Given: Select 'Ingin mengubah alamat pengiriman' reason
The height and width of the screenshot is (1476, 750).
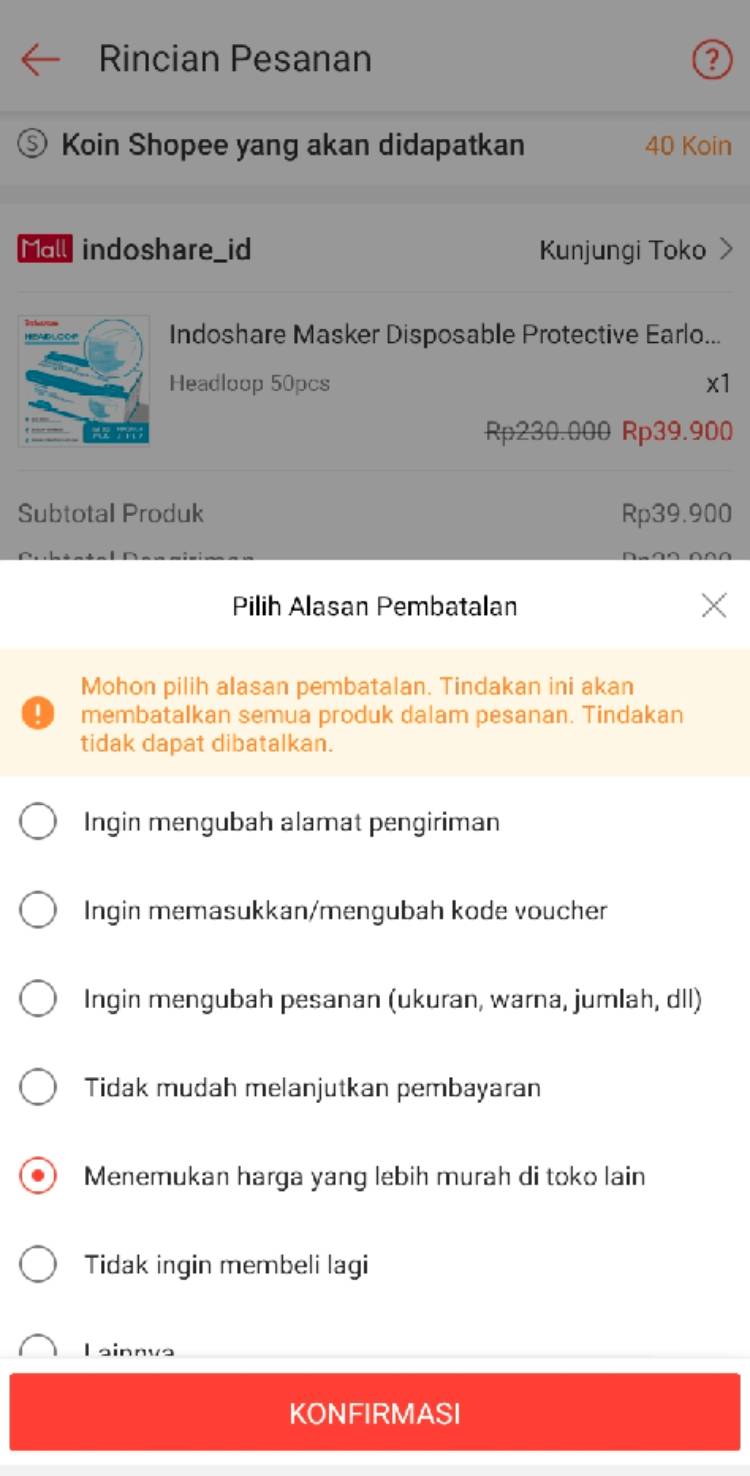Looking at the screenshot, I should coord(375,822).
